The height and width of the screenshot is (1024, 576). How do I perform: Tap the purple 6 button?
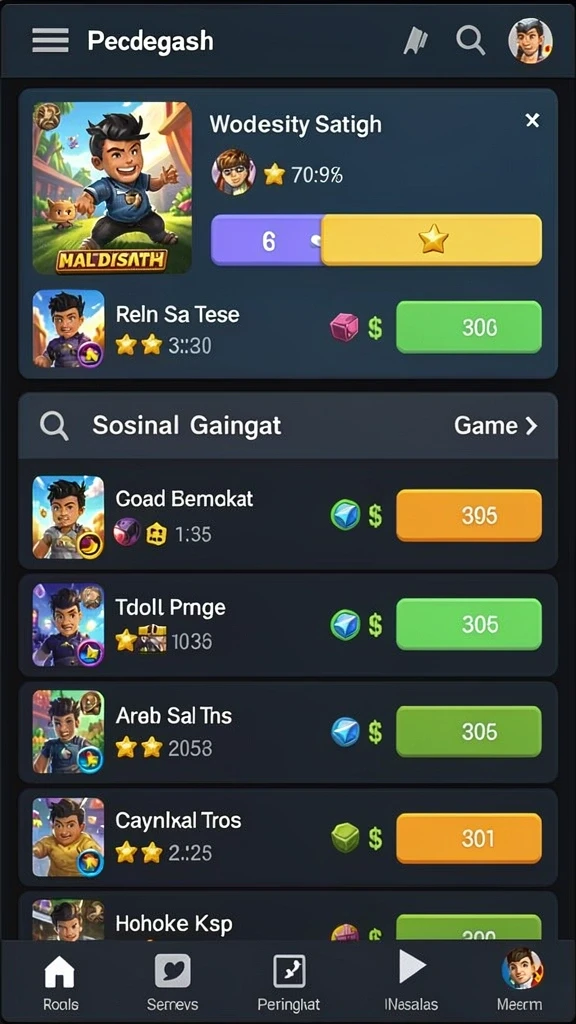pyautogui.click(x=267, y=240)
